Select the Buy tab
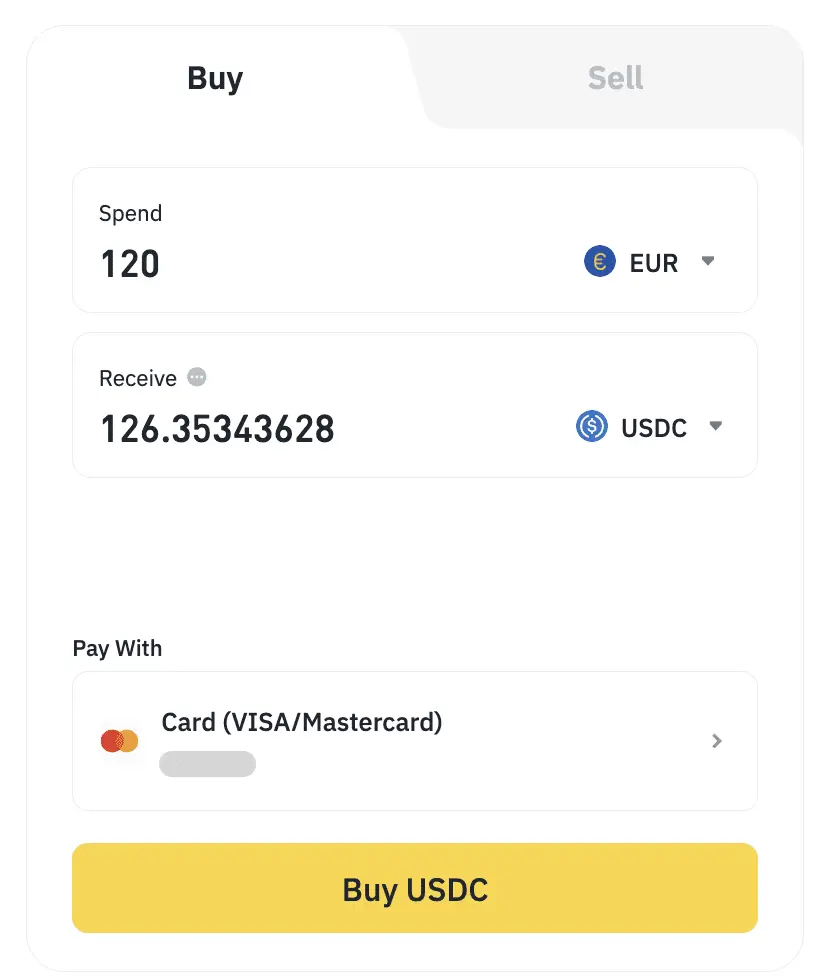Image resolution: width=826 pixels, height=980 pixels. pos(214,78)
